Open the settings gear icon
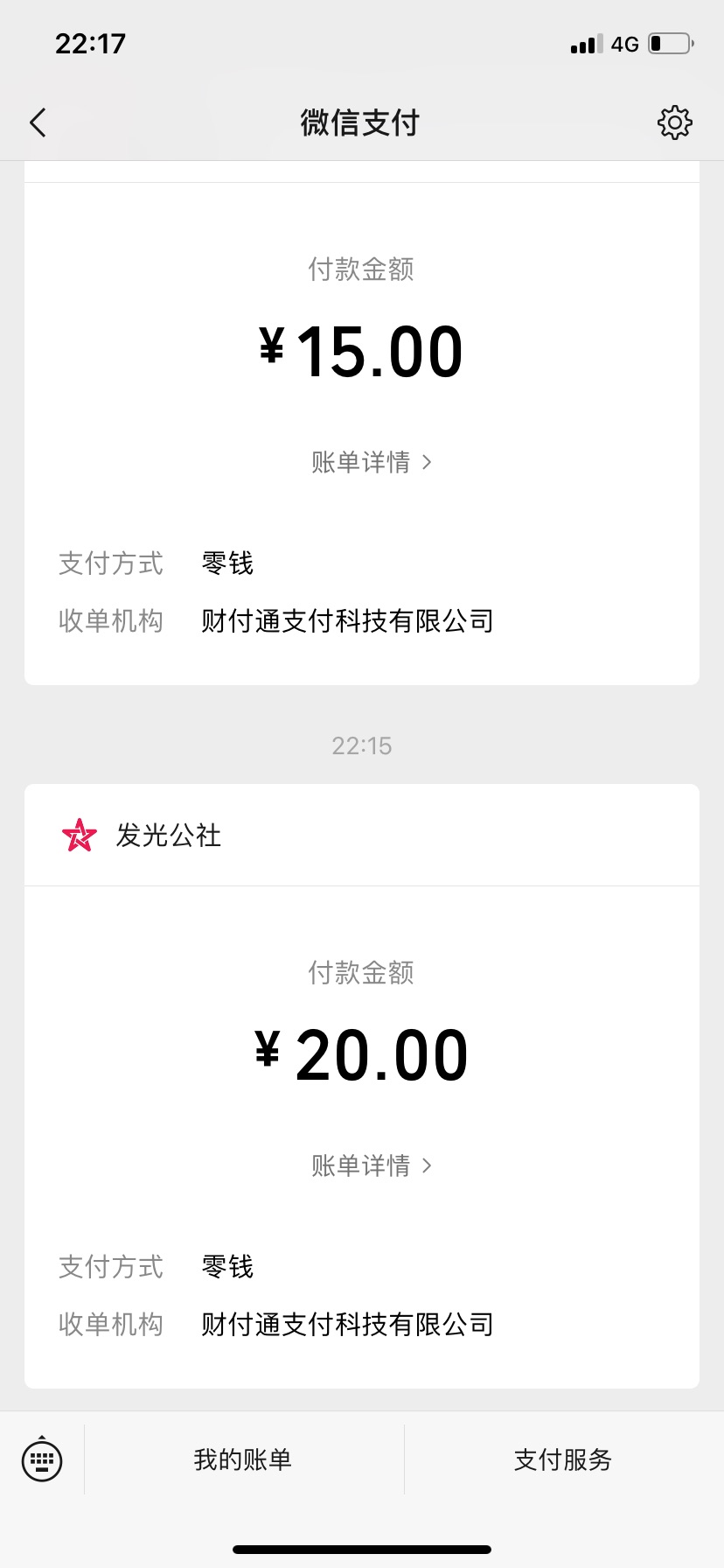724x1568 pixels. [674, 123]
